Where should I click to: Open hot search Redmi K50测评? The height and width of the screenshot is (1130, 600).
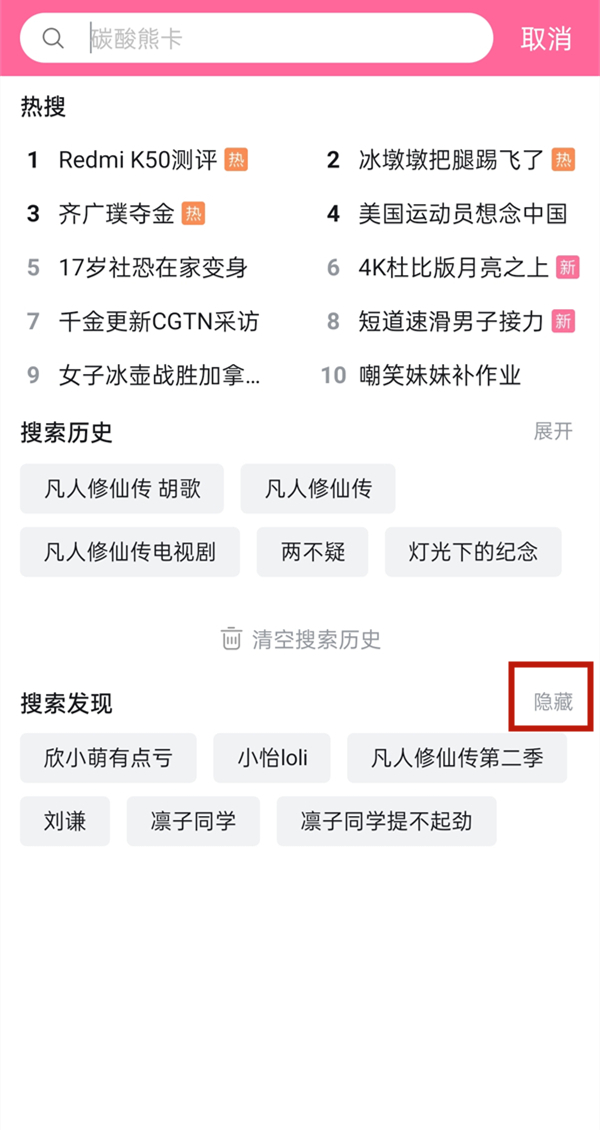pyautogui.click(x=138, y=160)
